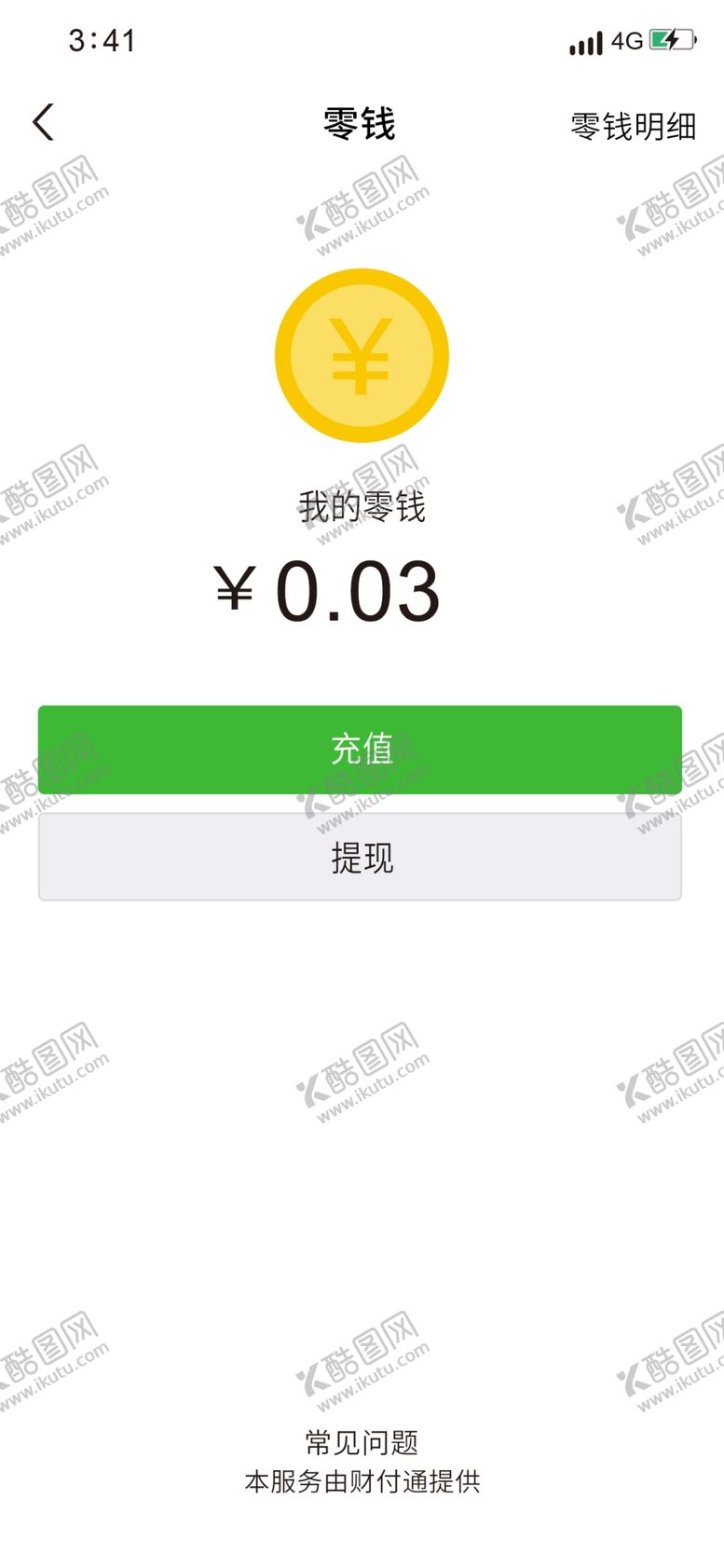Tap the 提现 withdraw button
The height and width of the screenshot is (1568, 724).
360,857
